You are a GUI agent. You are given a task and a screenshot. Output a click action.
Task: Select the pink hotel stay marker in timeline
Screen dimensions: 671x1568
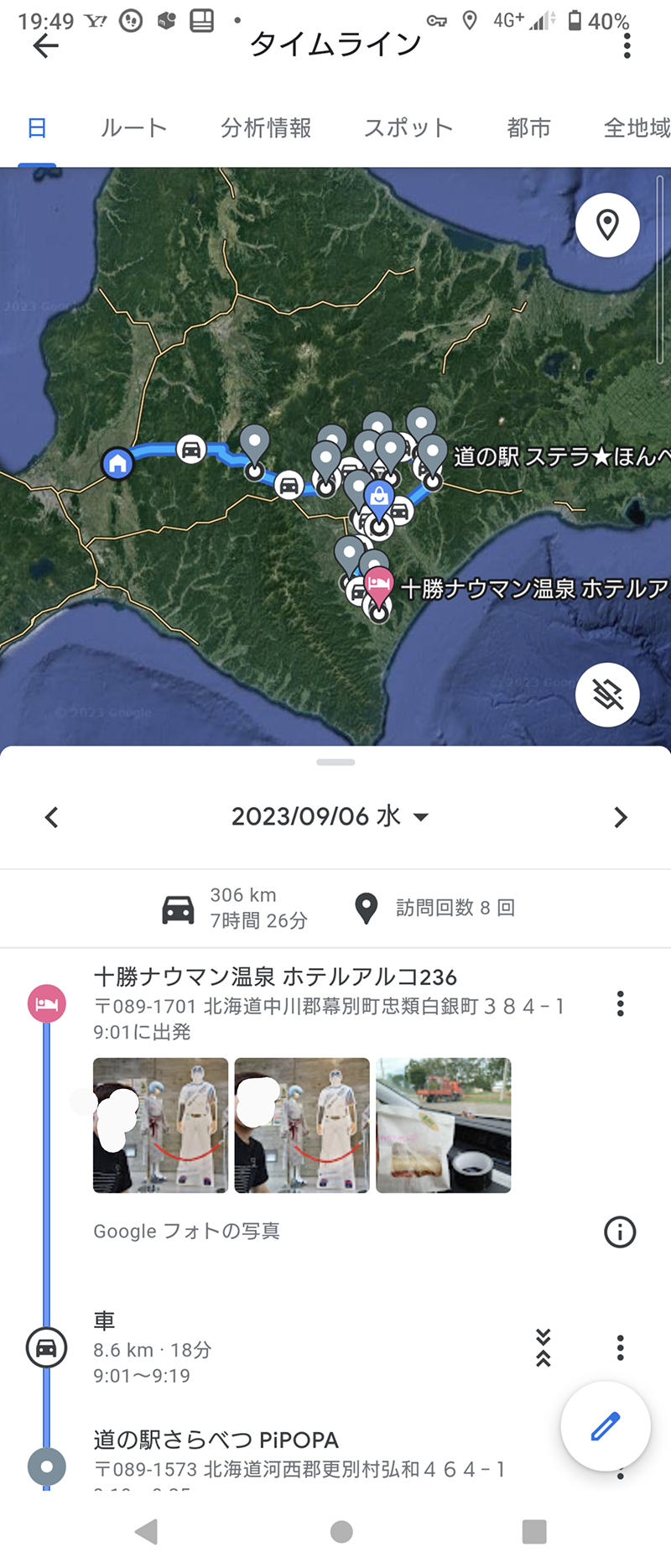pos(46,1003)
